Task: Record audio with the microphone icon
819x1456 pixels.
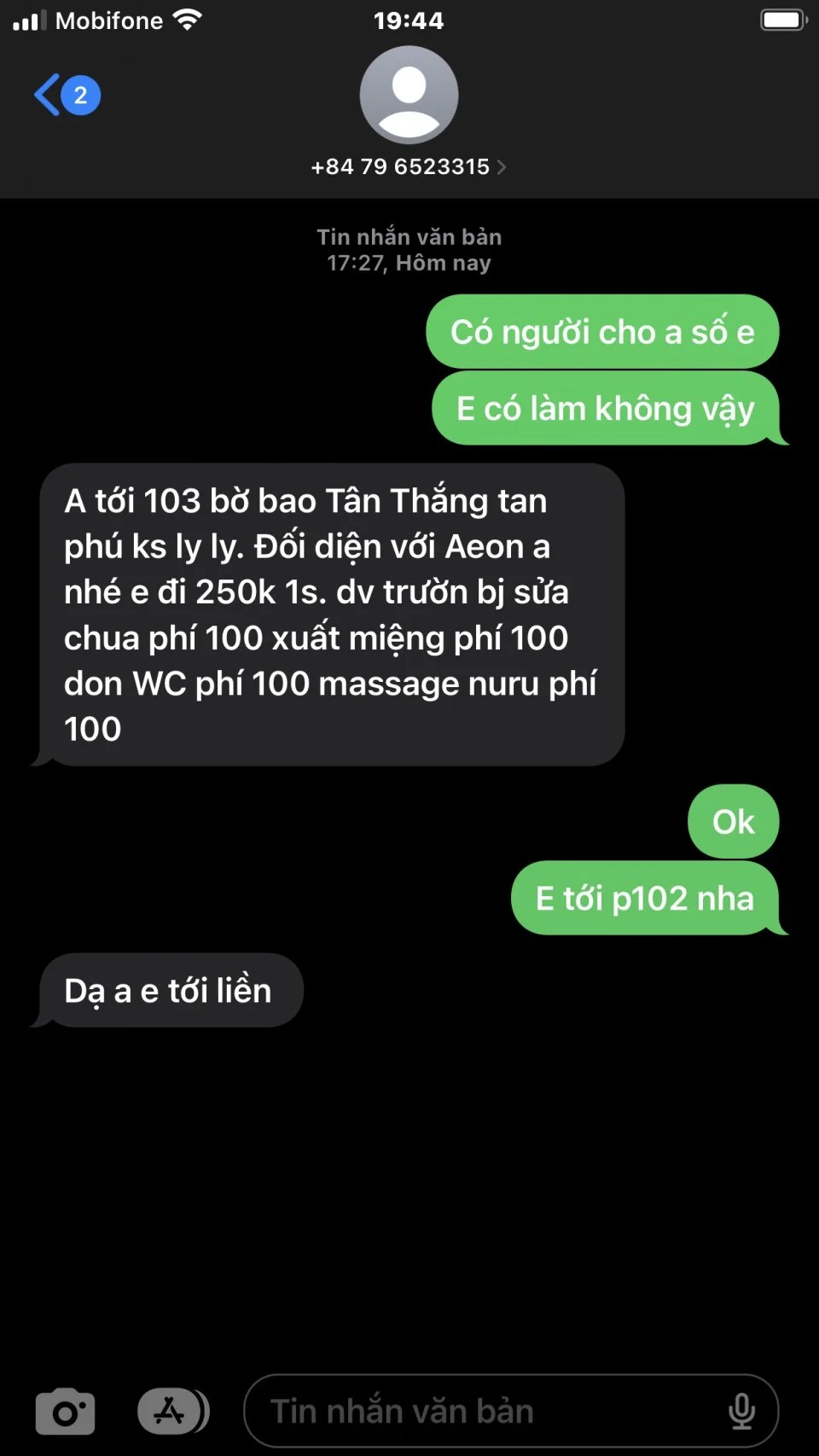Action: click(x=741, y=1412)
